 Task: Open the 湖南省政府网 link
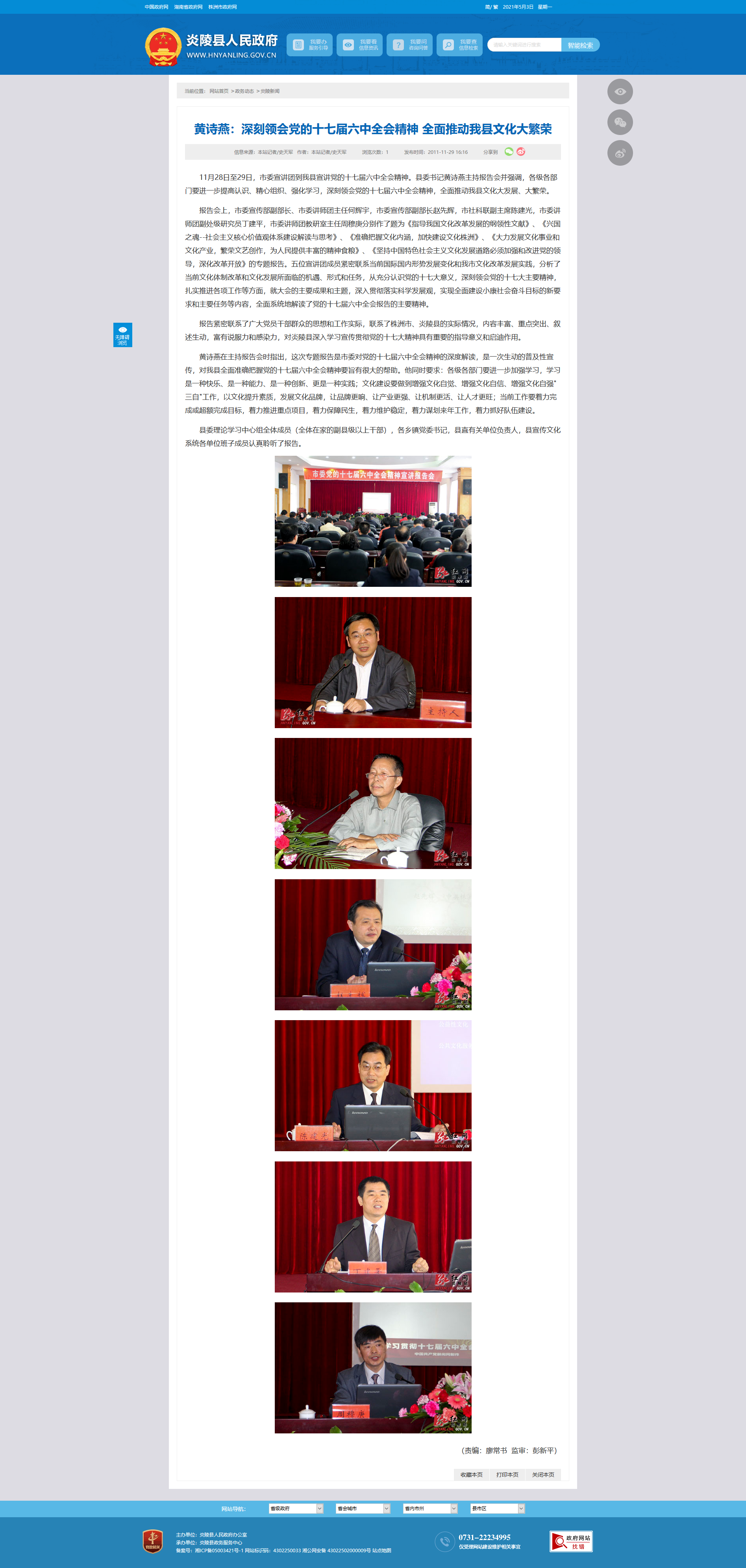point(187,7)
